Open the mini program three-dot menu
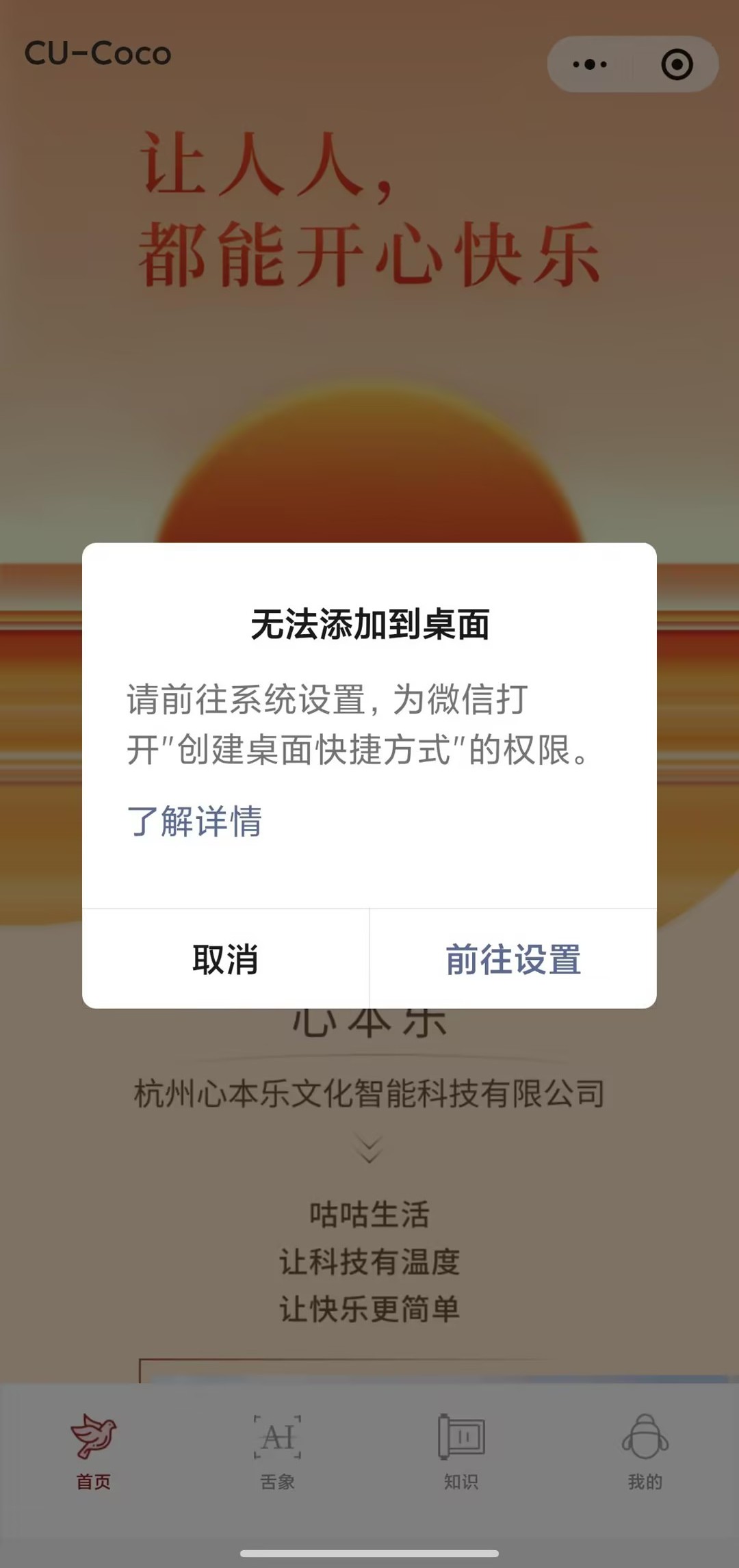 (x=590, y=64)
